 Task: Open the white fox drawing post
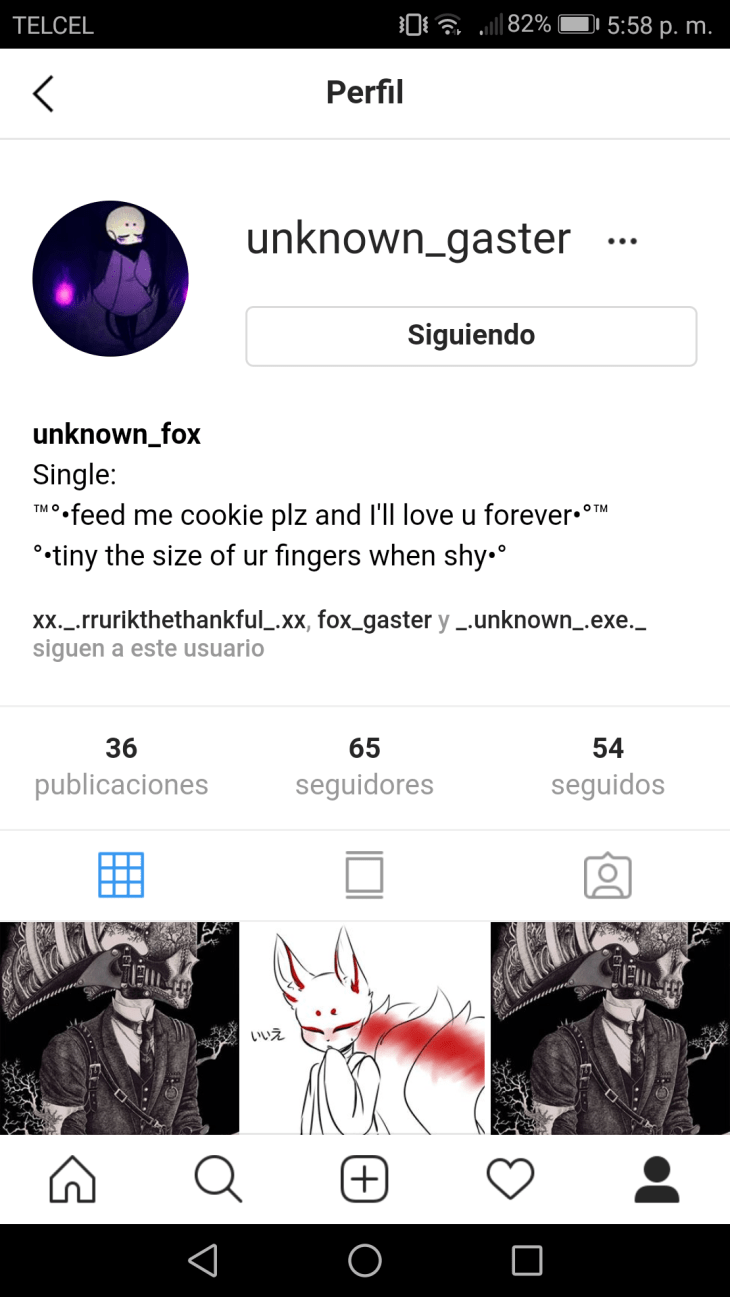point(365,1028)
